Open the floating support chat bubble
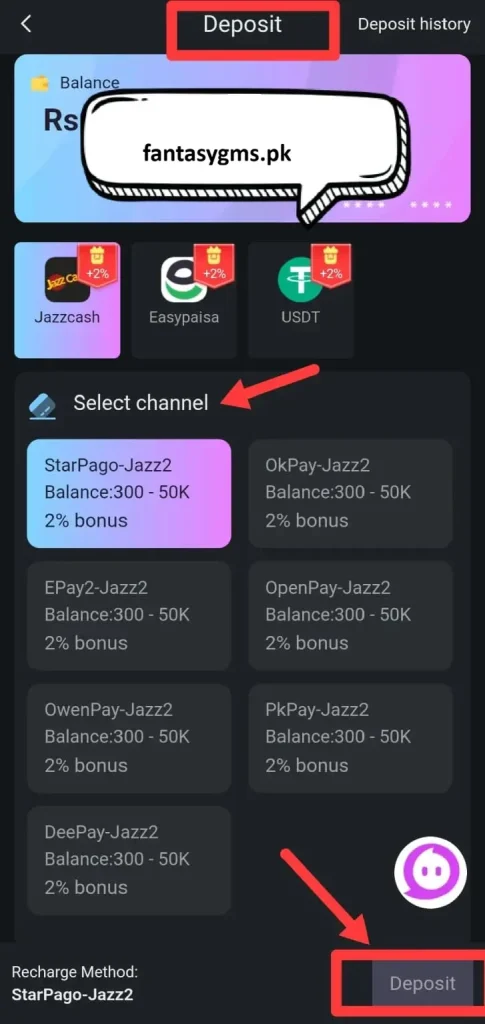Screen dimensions: 485x1024 431,872
